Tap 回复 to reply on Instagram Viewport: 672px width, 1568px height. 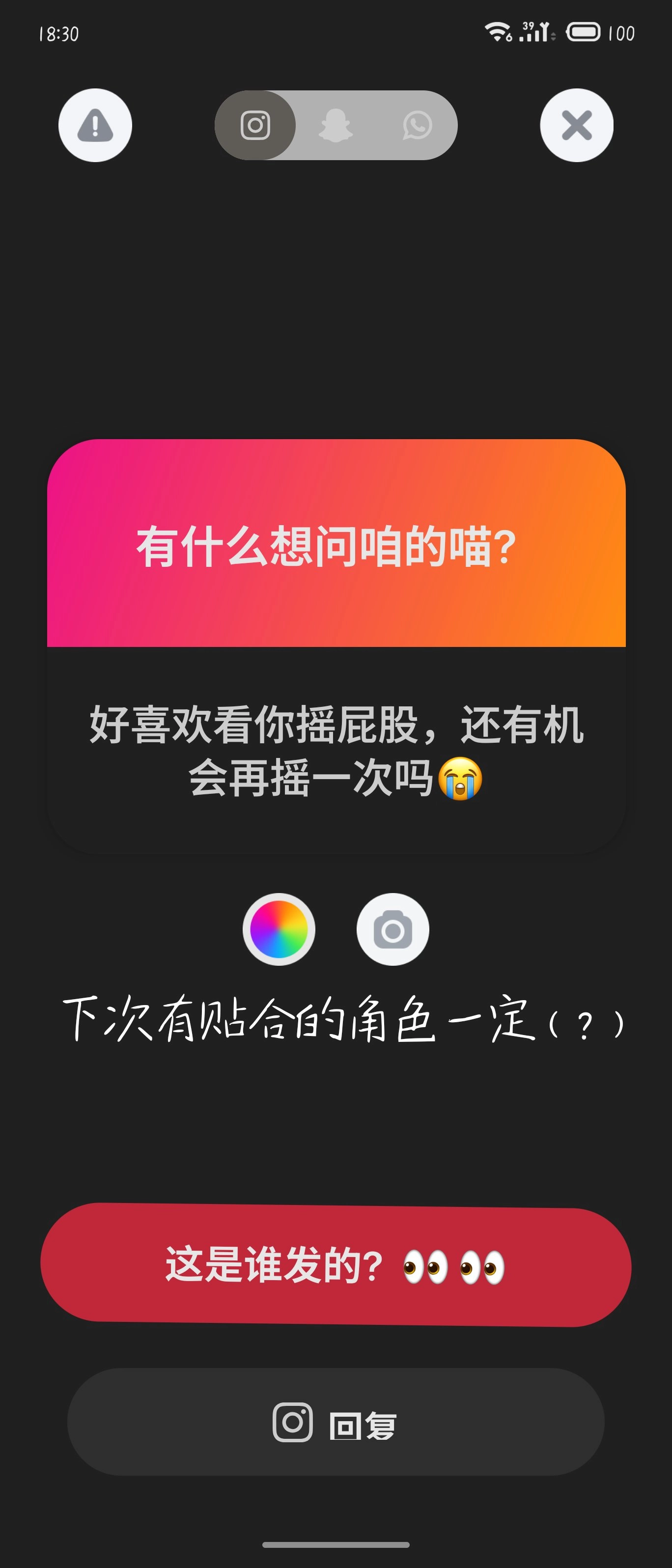coord(336,1423)
